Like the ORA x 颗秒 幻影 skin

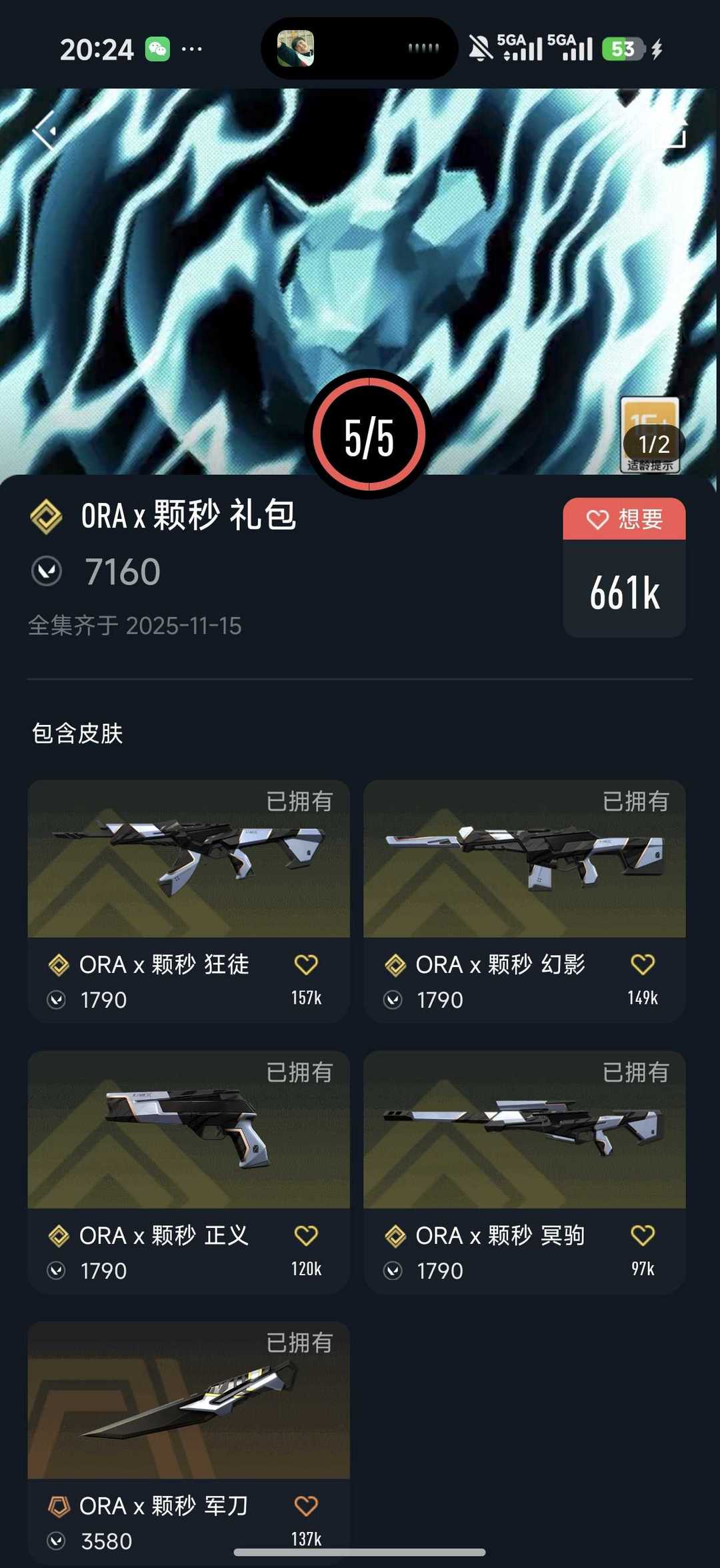pos(643,964)
